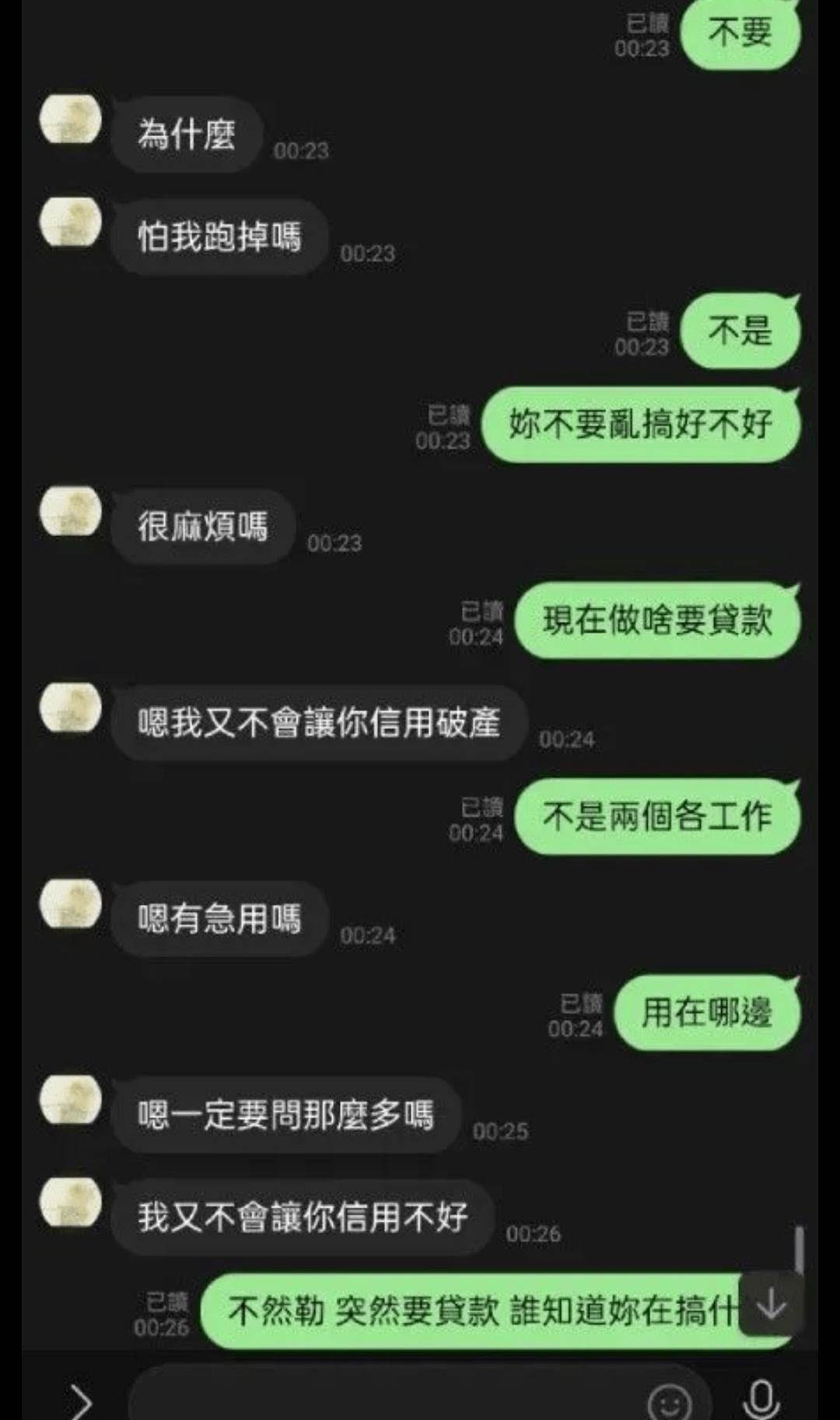The height and width of the screenshot is (1420, 840).
Task: Open sender's avatar beside 為什麼 message
Action: [x=71, y=119]
